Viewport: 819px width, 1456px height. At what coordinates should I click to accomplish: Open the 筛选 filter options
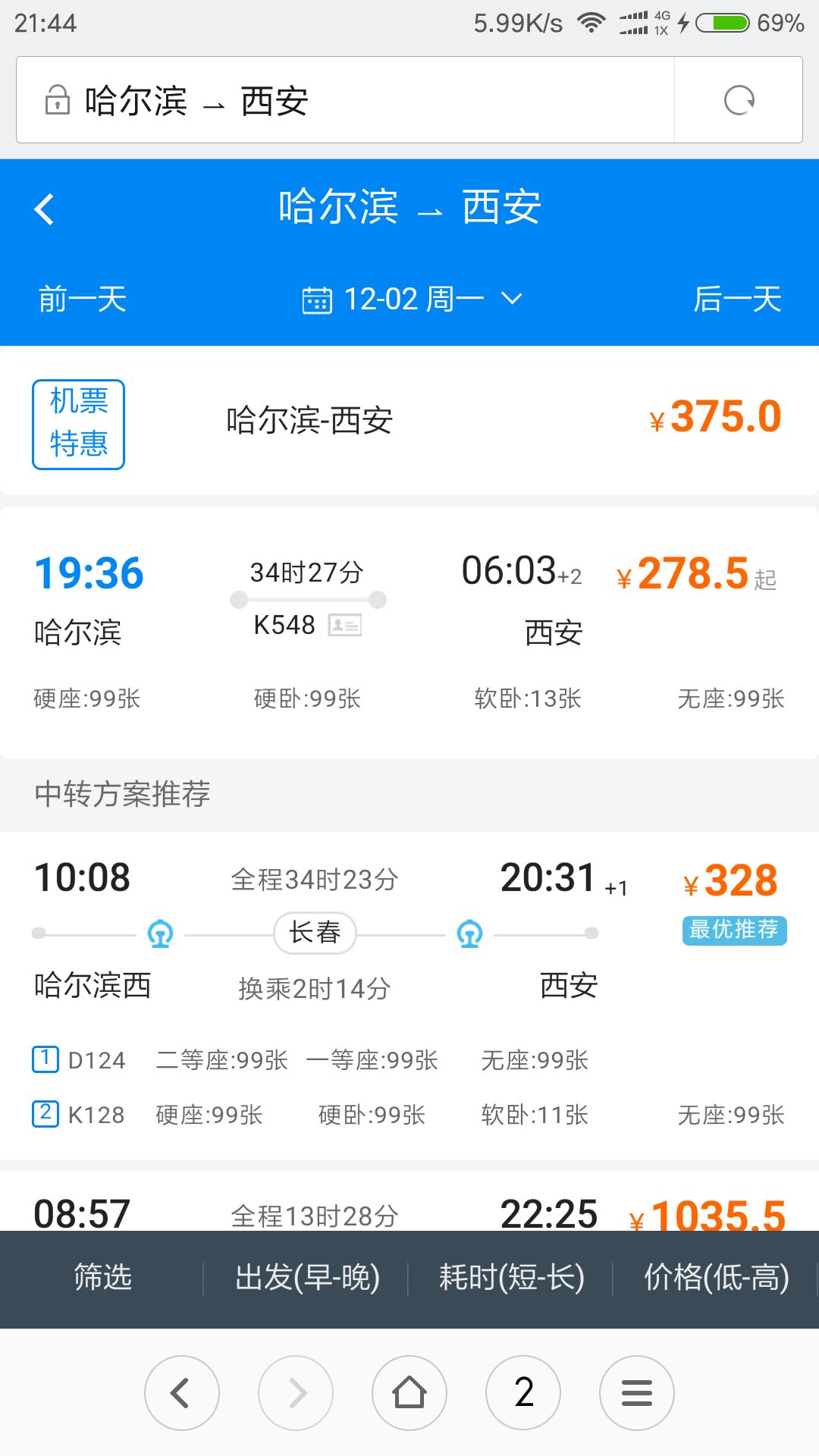click(x=102, y=1279)
